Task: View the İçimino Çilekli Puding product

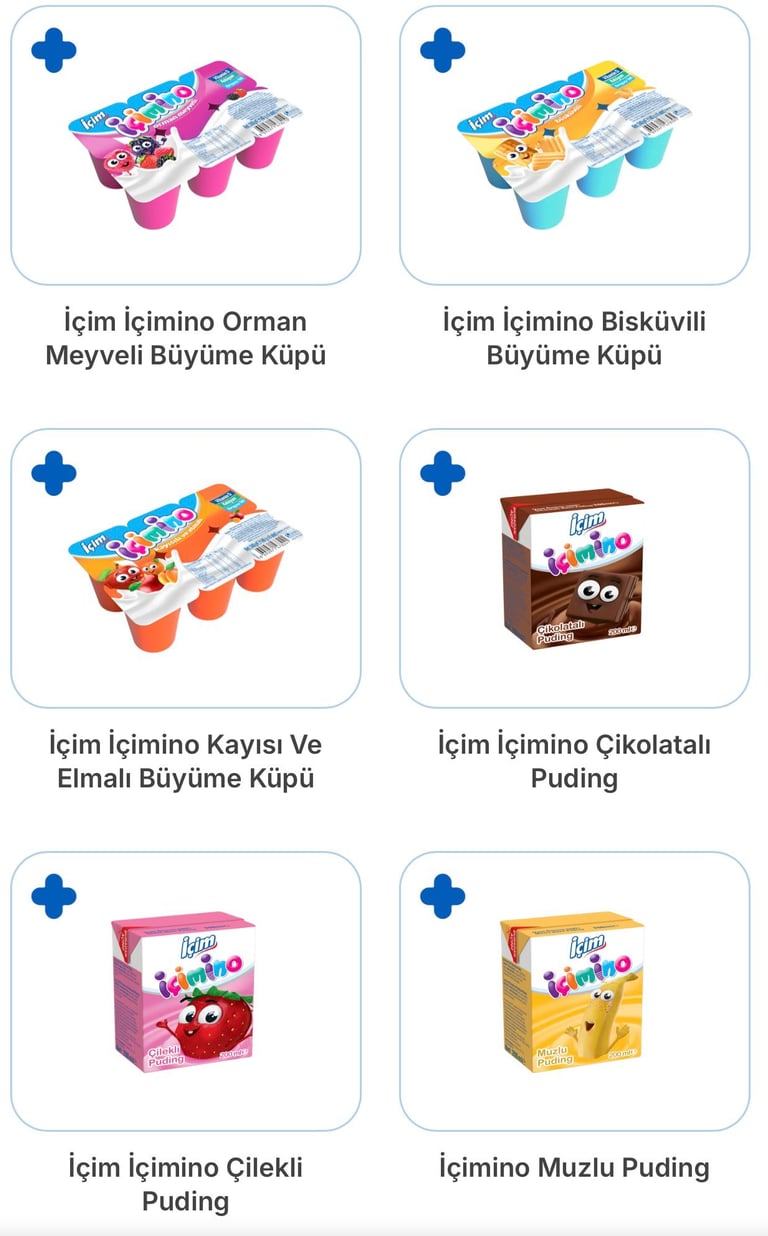Action: tap(186, 992)
